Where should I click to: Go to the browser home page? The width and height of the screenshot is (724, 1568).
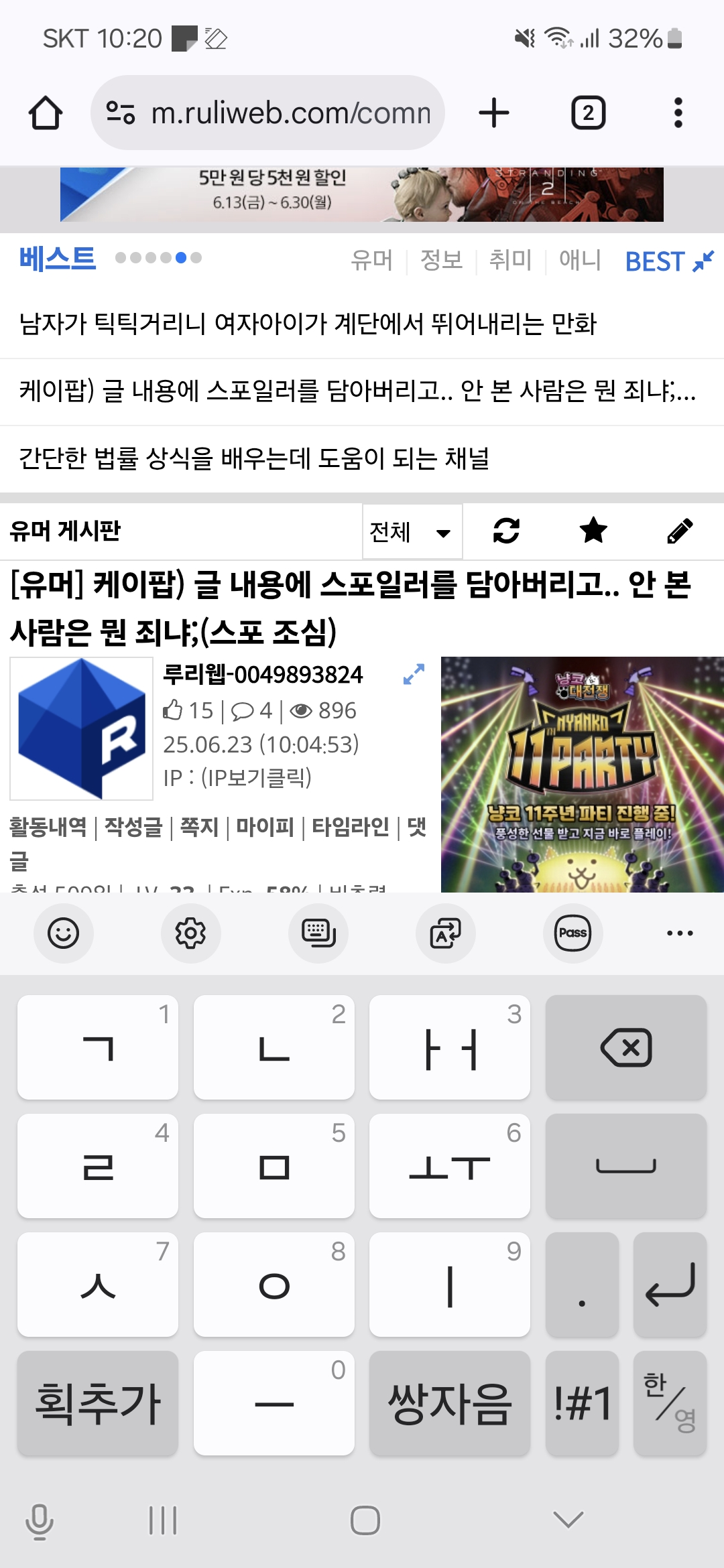pos(46,113)
